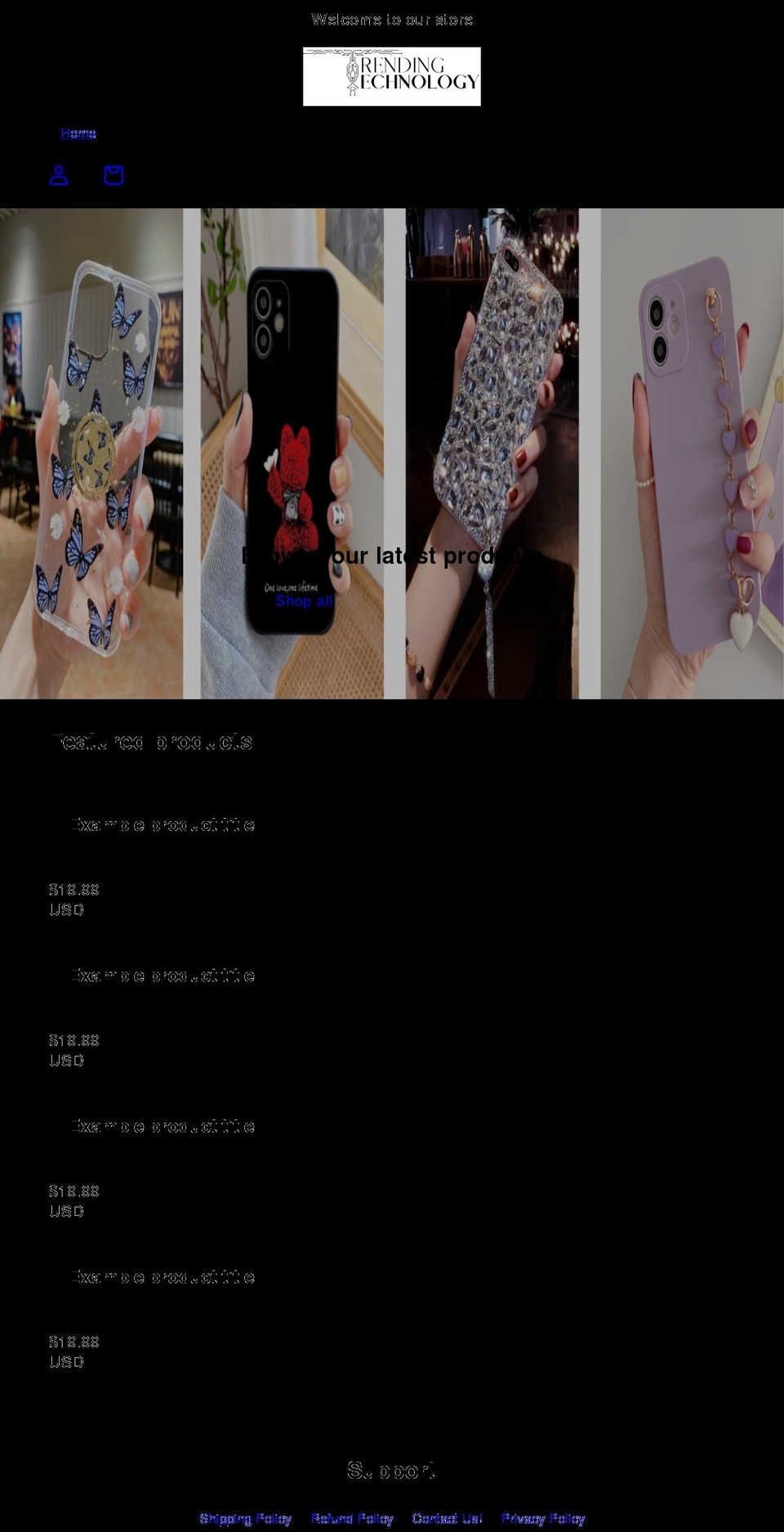Open the Refund Policy page
Image resolution: width=784 pixels, height=1532 pixels.
click(352, 1518)
